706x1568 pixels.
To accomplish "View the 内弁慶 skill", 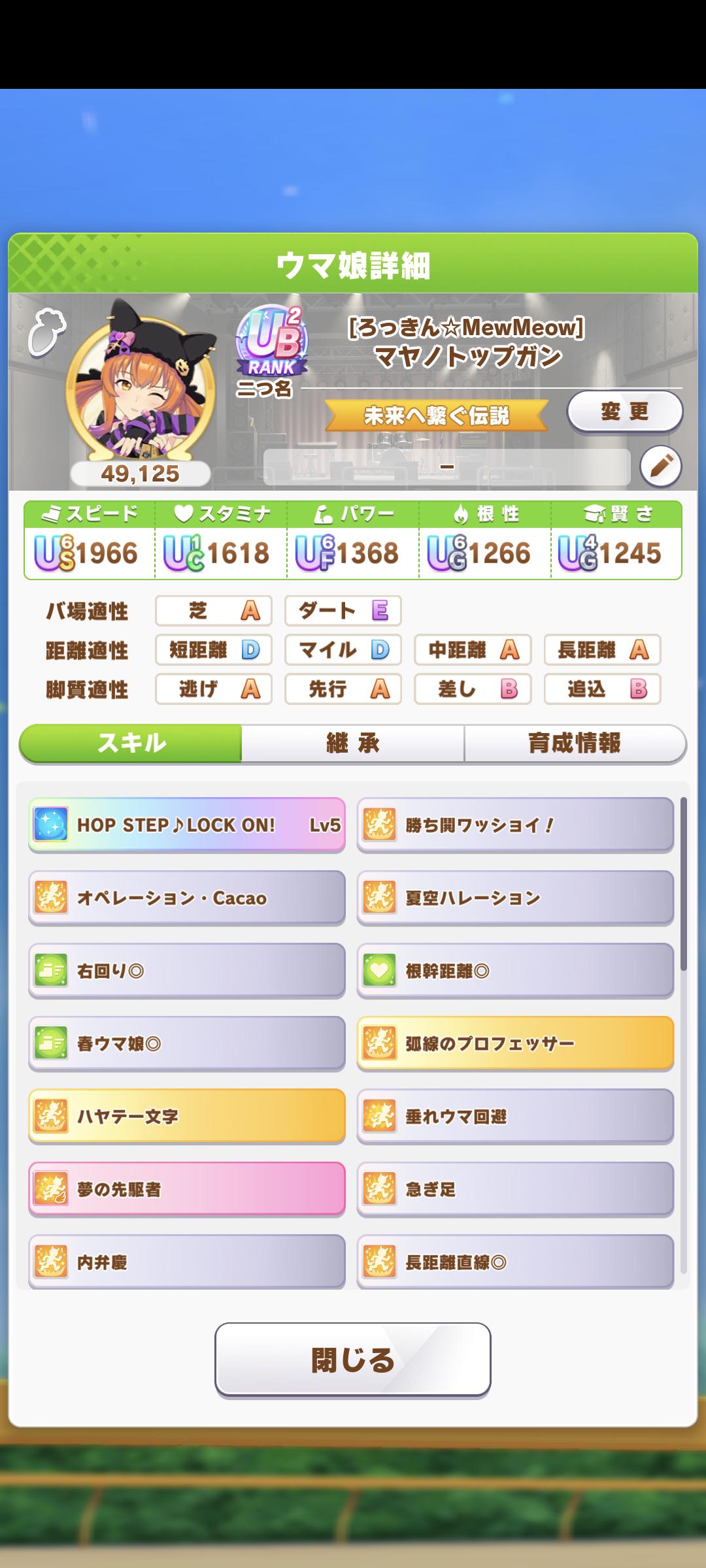I will 186,1262.
